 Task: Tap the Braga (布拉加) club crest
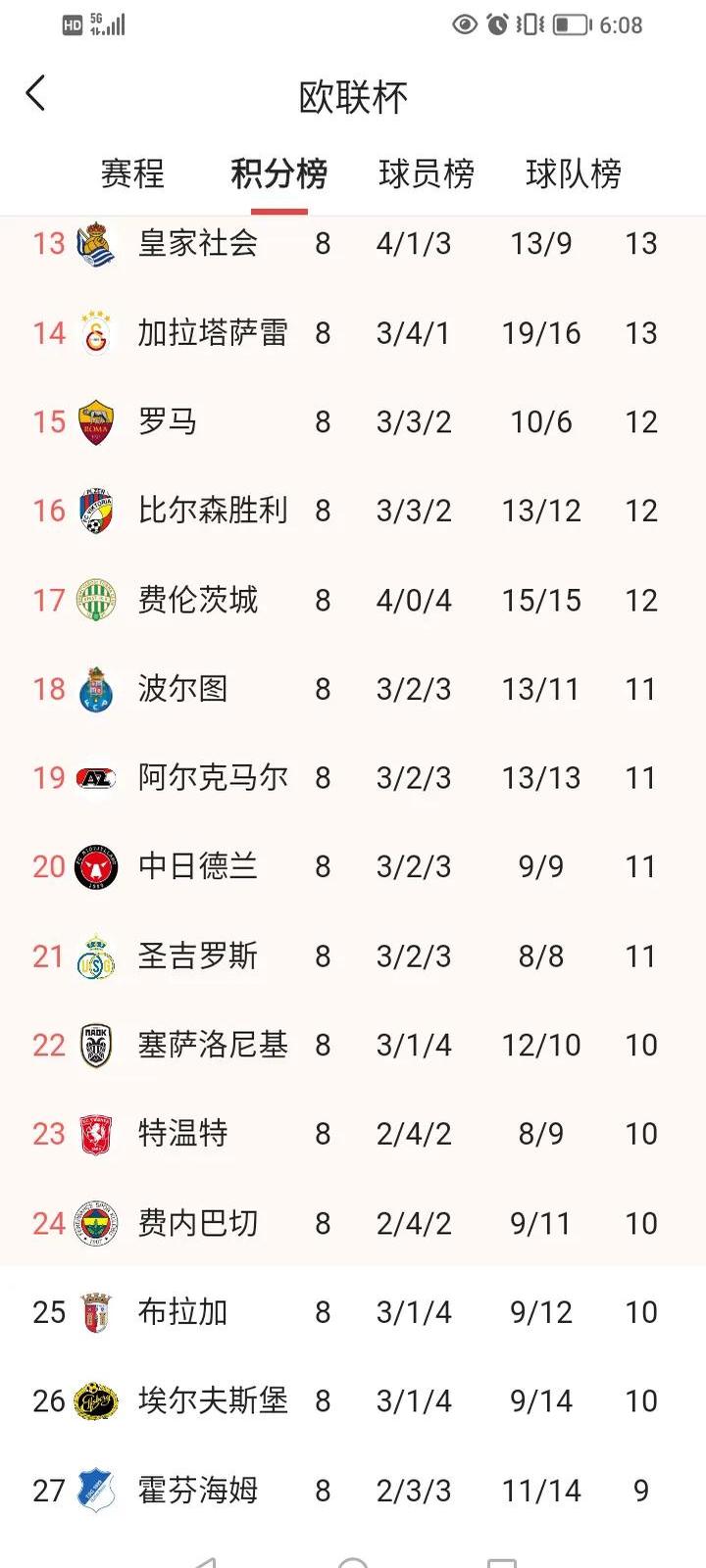pos(95,1312)
